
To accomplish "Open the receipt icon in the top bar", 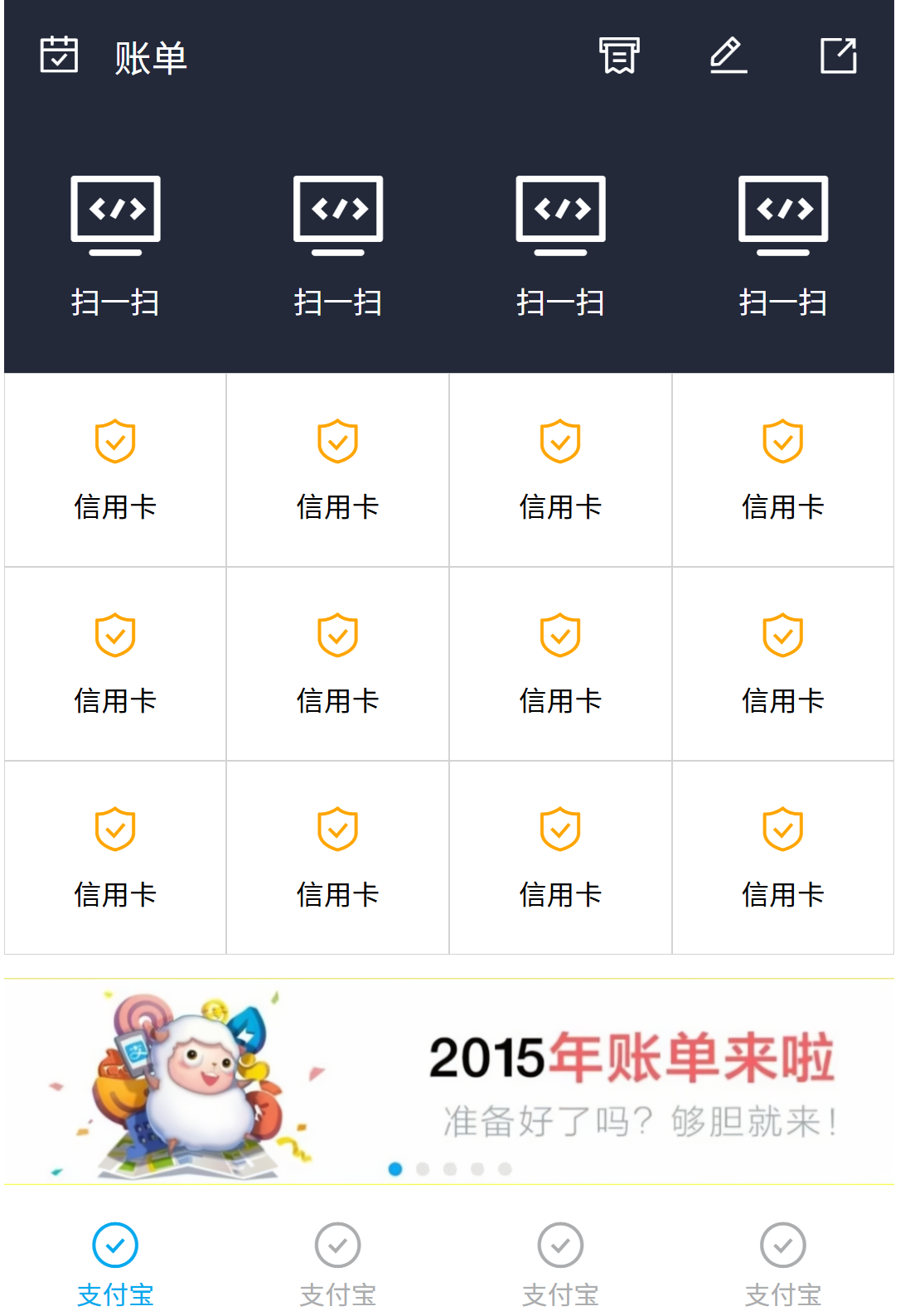I will pos(619,56).
